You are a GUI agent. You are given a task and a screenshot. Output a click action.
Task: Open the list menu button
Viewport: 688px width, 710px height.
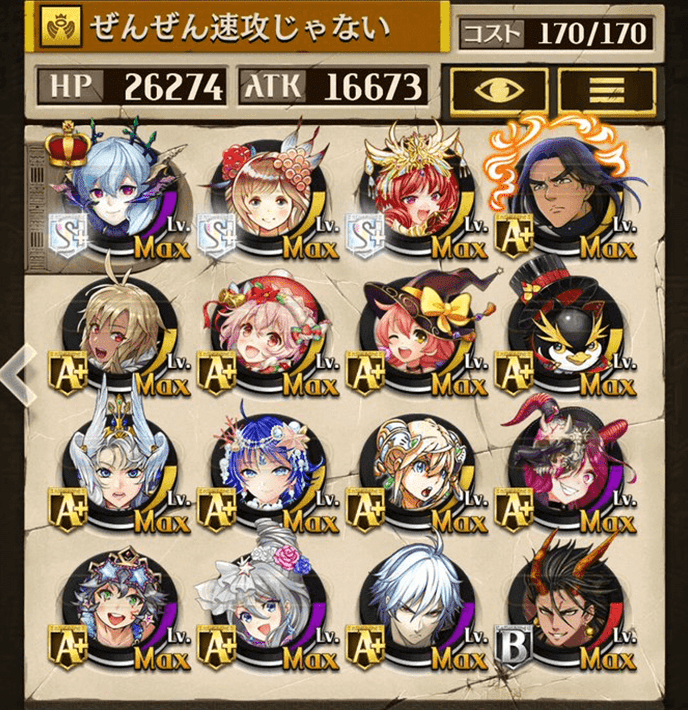tap(605, 91)
